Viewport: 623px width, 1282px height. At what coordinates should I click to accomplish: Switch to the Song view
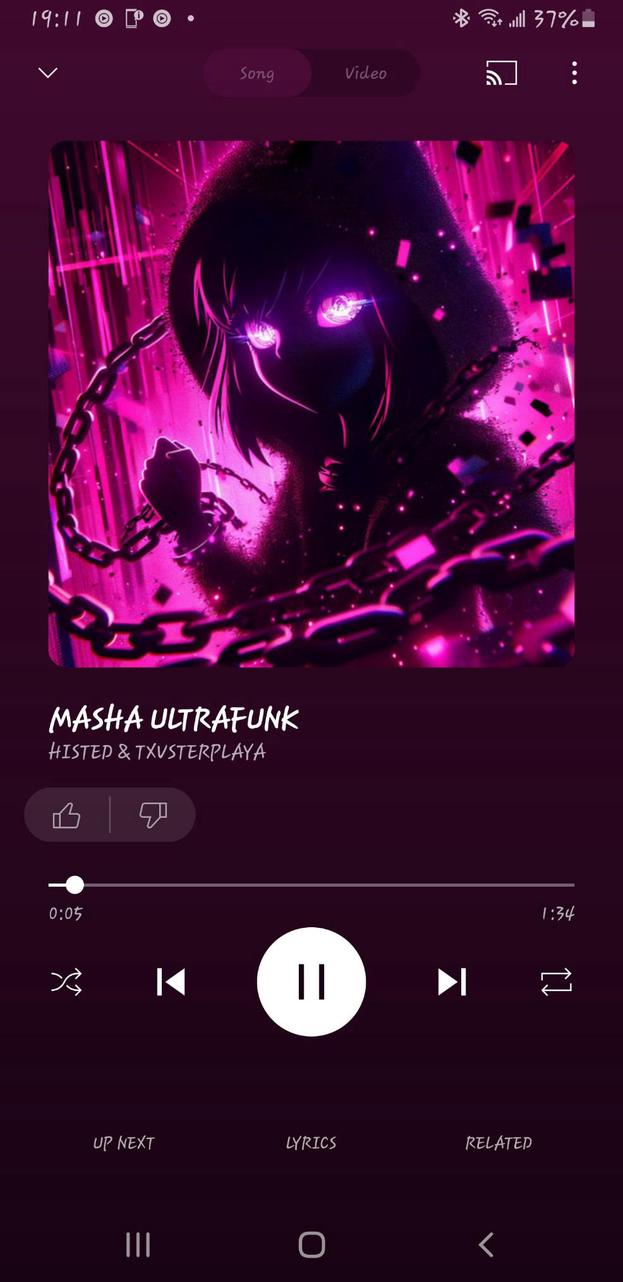click(x=257, y=73)
